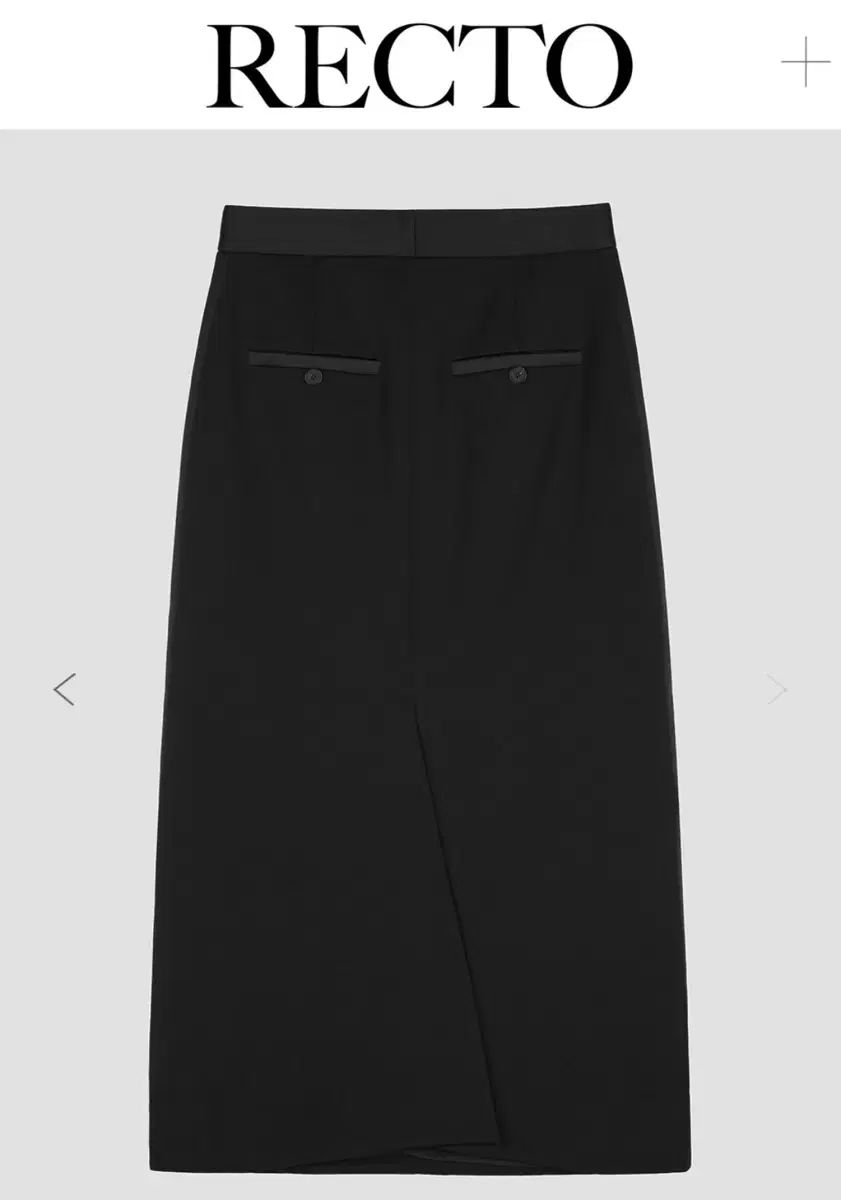Show the previous product image

point(64,689)
